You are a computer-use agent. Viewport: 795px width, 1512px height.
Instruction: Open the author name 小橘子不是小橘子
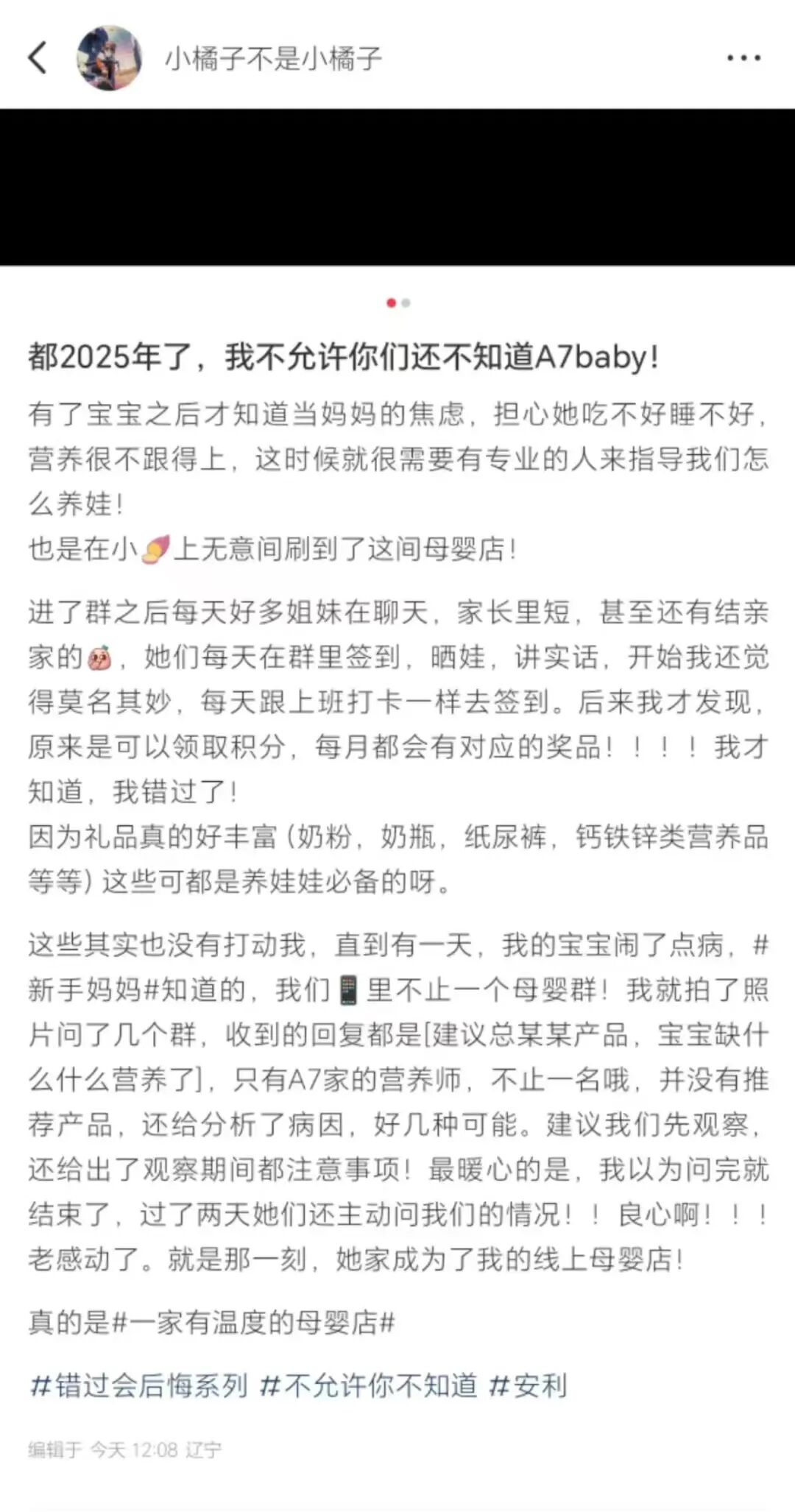pos(273,58)
